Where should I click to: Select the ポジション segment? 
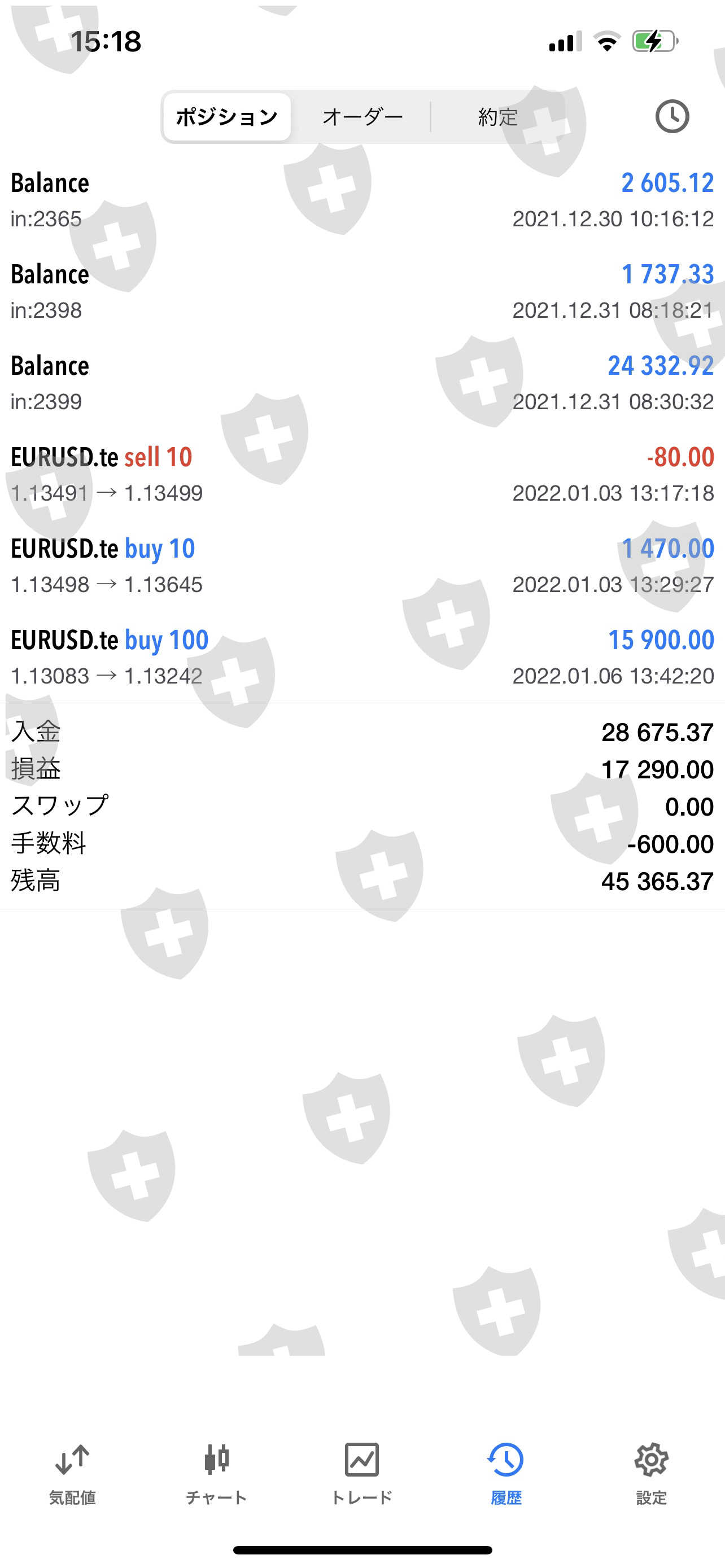[x=227, y=116]
